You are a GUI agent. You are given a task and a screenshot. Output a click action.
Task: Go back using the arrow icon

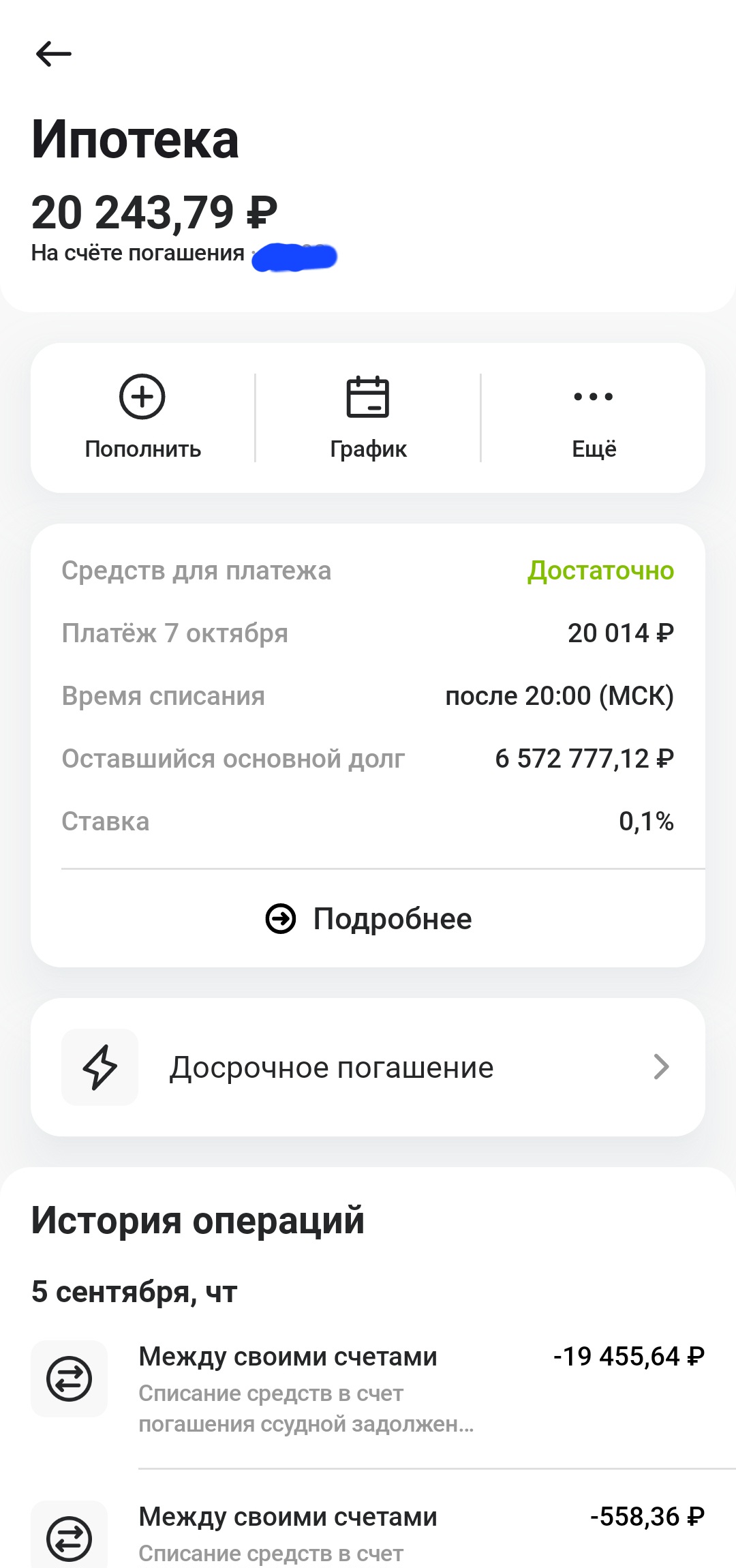(x=53, y=54)
